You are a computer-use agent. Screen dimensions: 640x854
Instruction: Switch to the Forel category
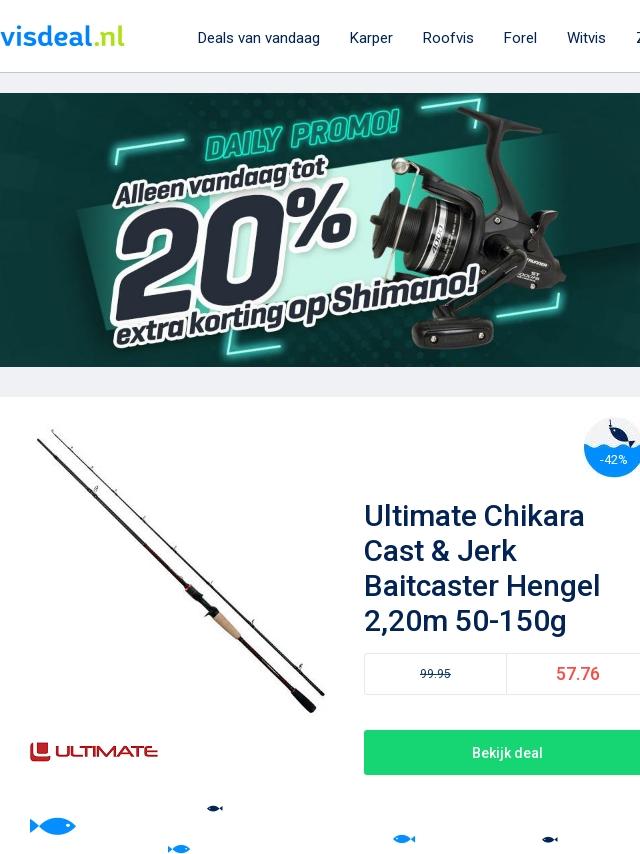[x=520, y=38]
